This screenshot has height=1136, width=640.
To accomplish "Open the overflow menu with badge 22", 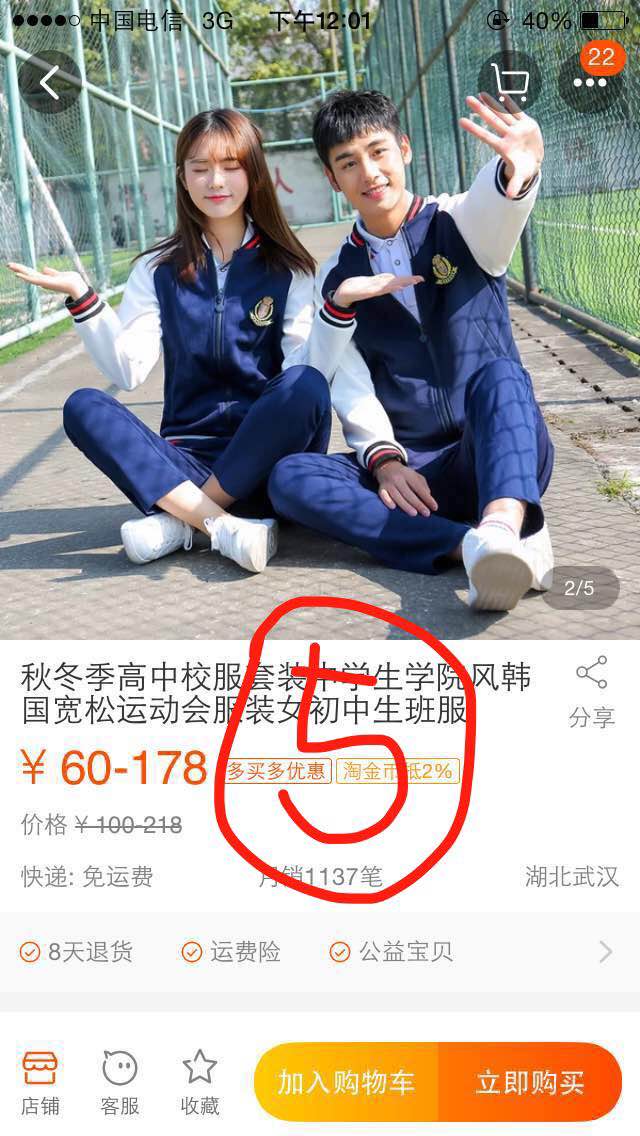I will pyautogui.click(x=591, y=80).
